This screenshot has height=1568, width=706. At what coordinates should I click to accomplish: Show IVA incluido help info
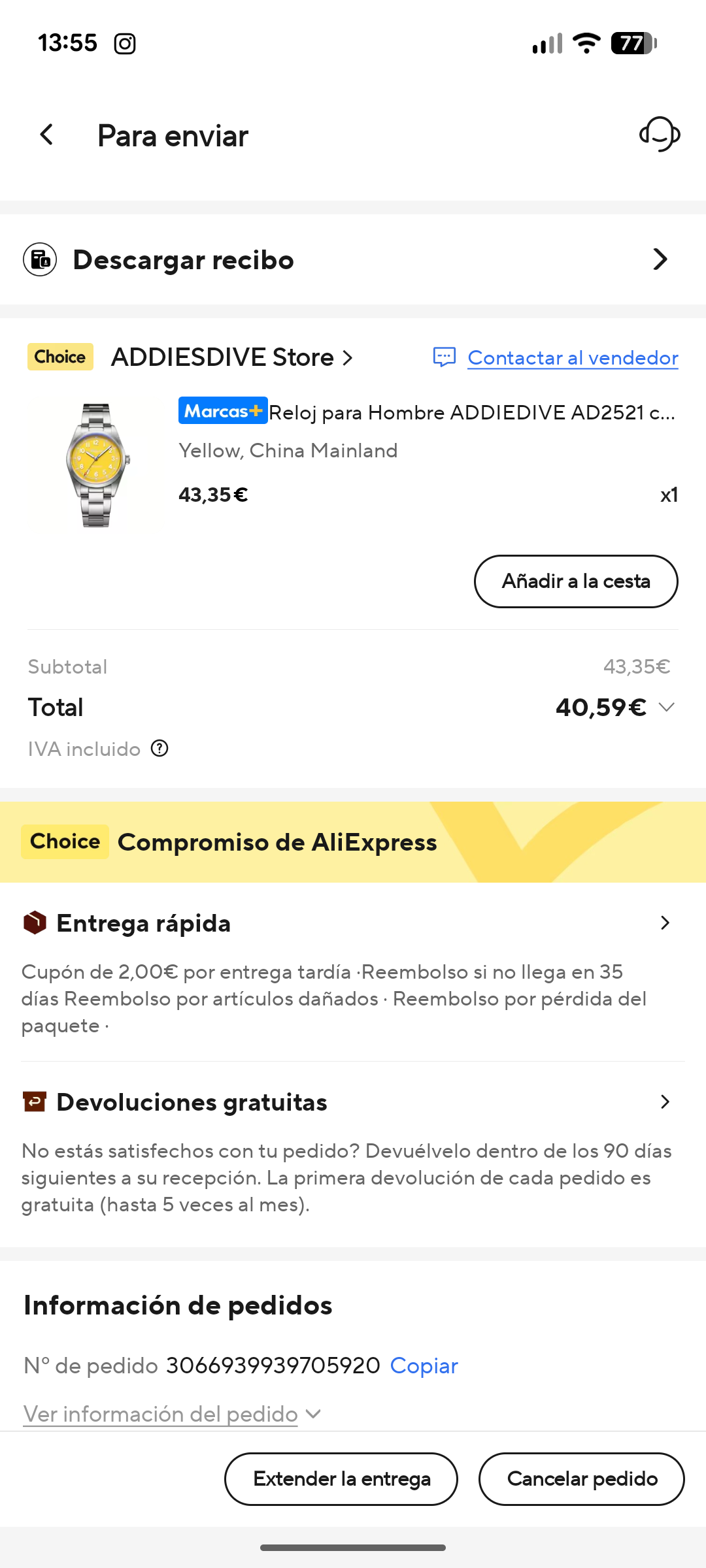[x=160, y=749]
